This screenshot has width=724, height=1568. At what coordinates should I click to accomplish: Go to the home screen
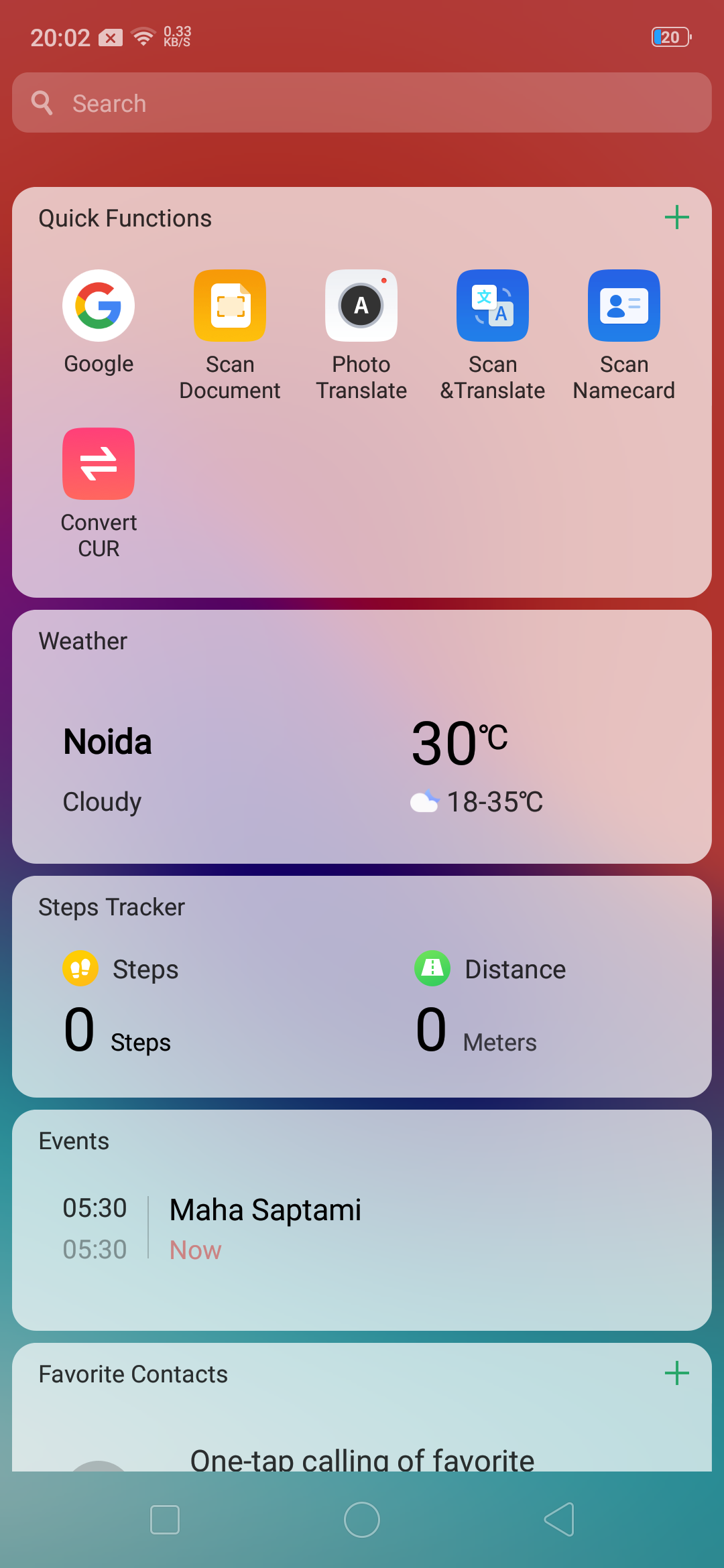click(x=362, y=1520)
